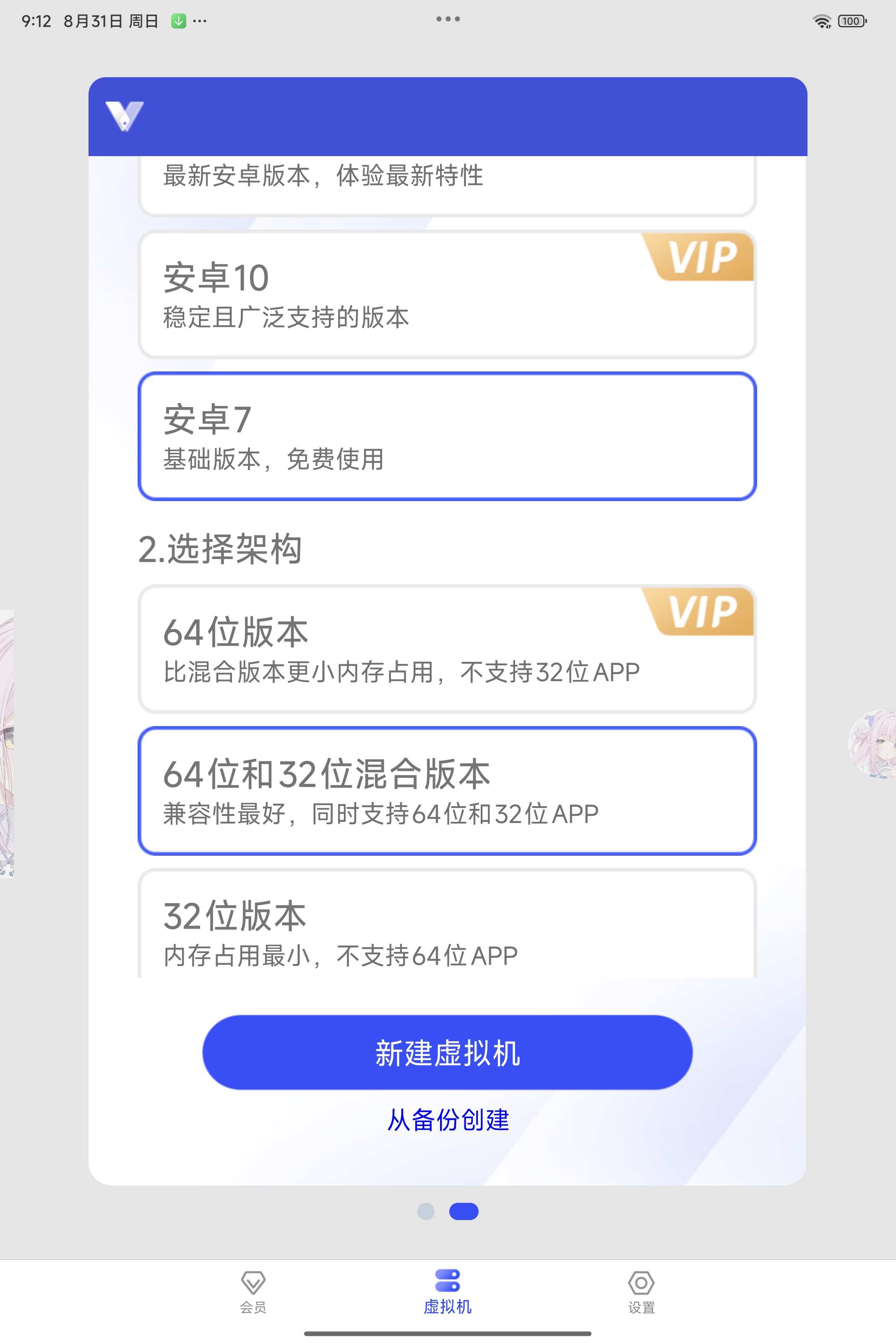The width and height of the screenshot is (896, 1343).
Task: Open the 从备份创建 link
Action: [x=448, y=1119]
